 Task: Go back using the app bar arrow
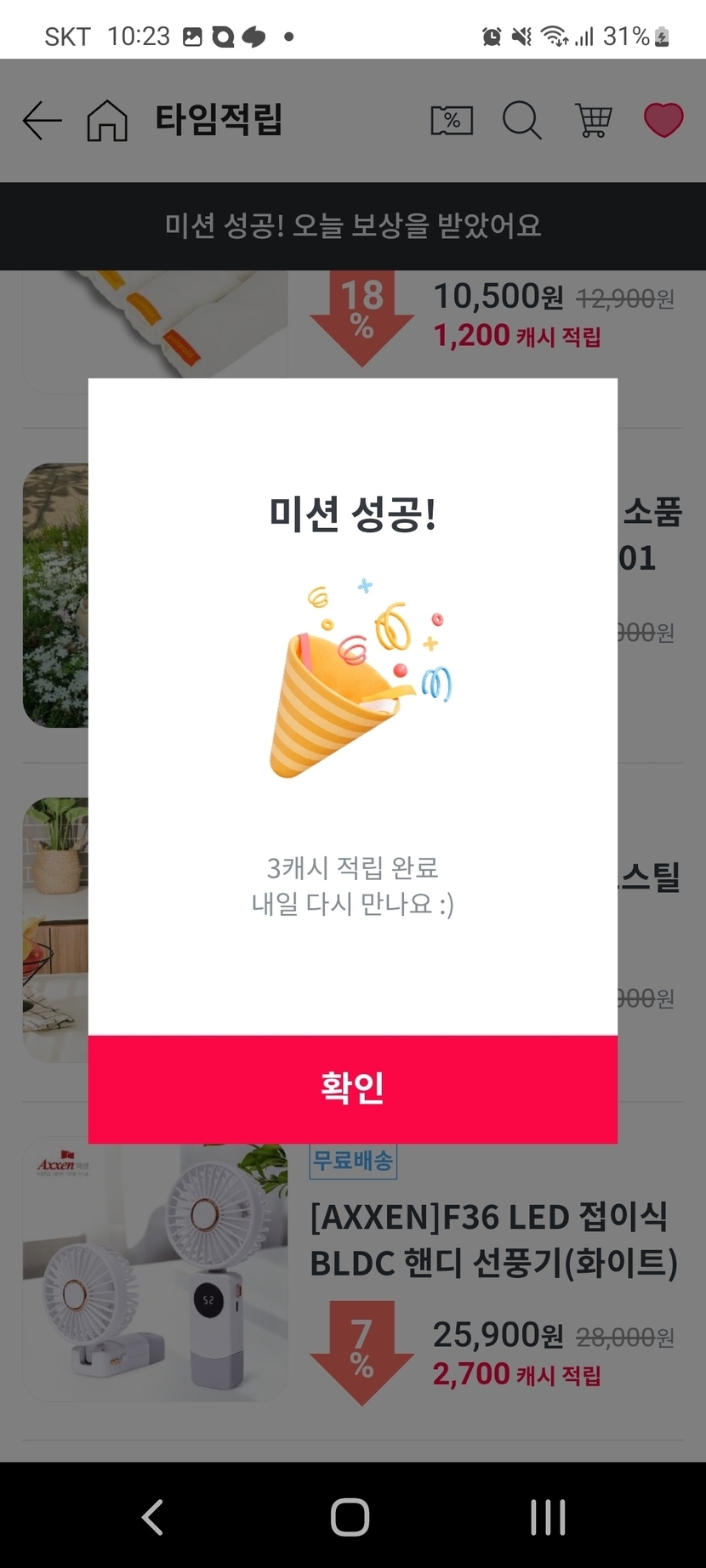(42, 120)
